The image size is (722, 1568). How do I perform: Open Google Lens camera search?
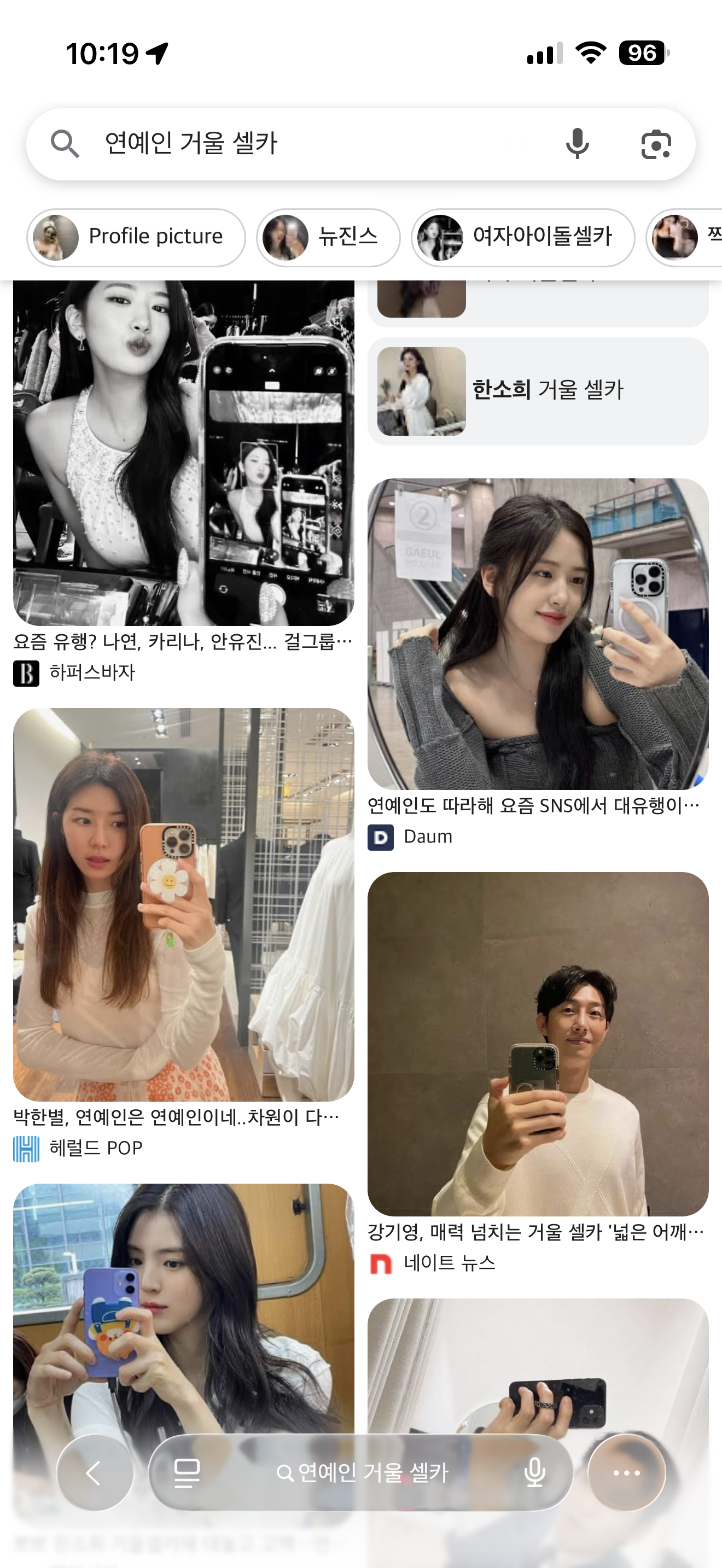click(x=656, y=144)
